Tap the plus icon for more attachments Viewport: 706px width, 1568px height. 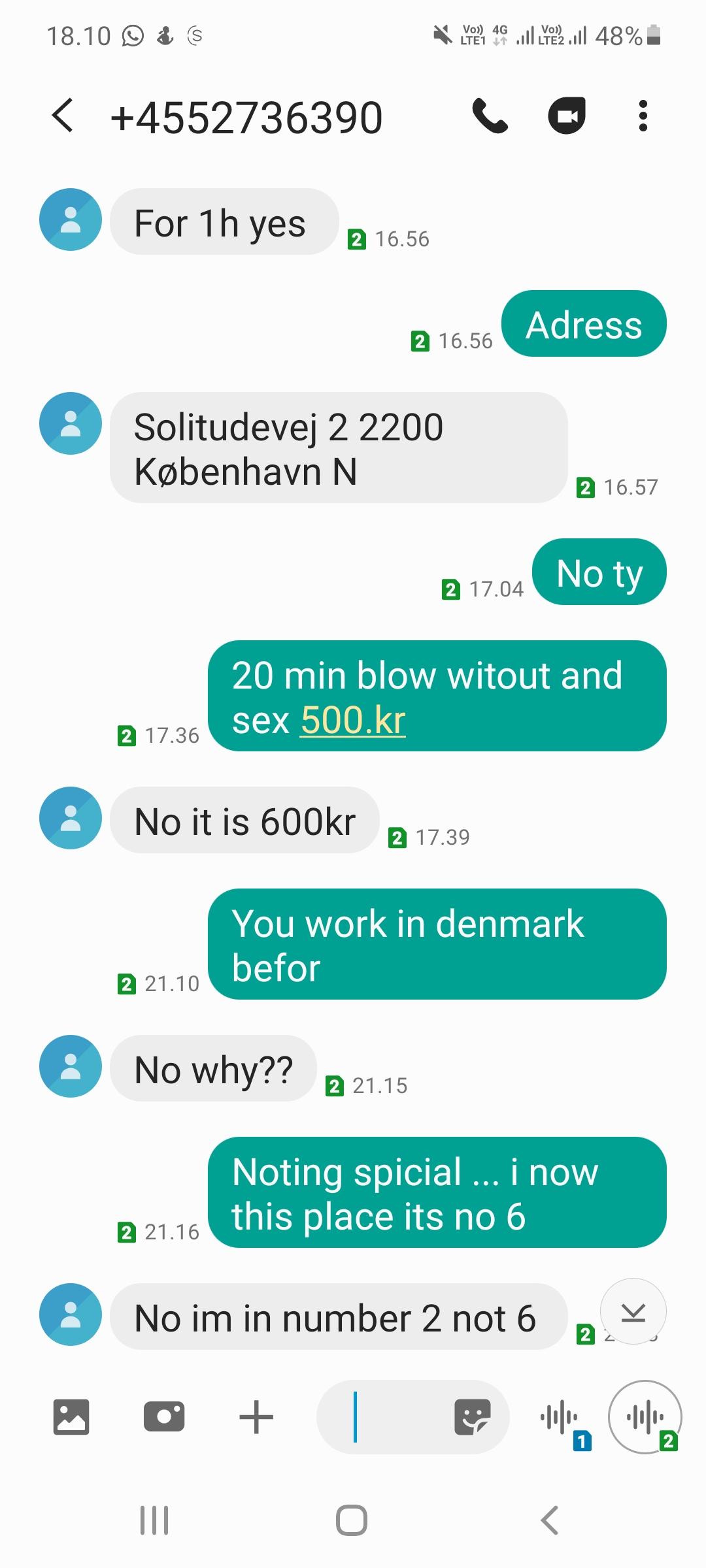pyautogui.click(x=256, y=1417)
